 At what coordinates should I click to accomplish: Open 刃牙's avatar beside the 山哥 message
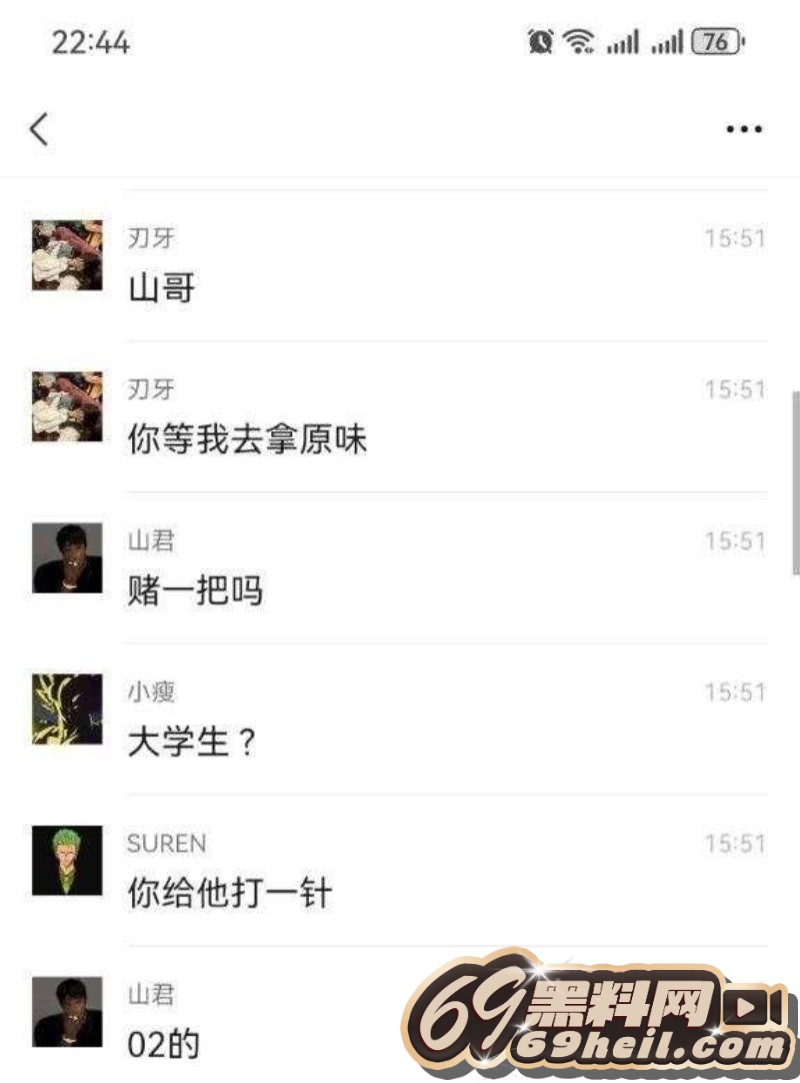[x=67, y=256]
